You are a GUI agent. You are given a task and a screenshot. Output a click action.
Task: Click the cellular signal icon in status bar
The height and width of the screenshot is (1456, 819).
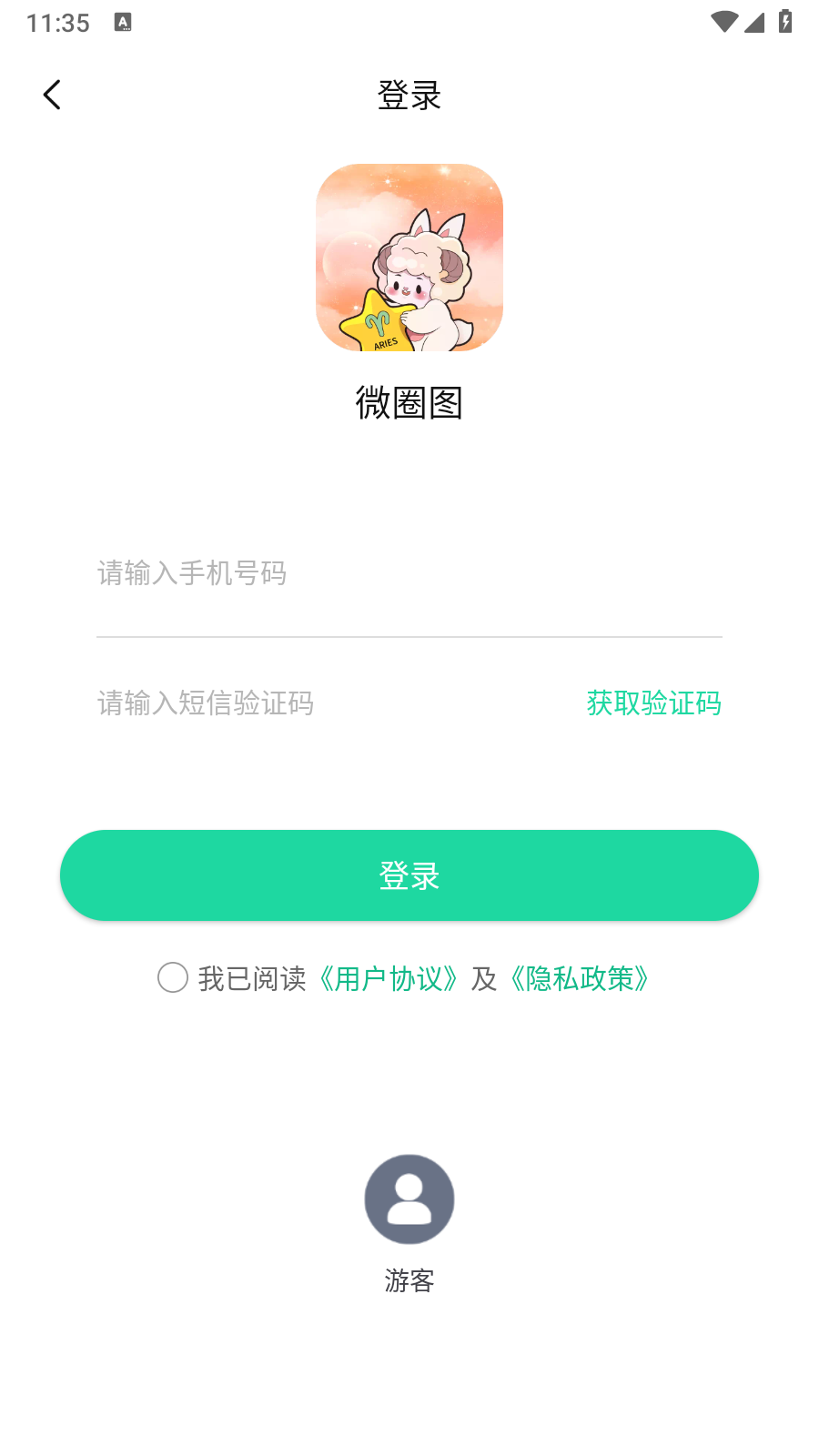pos(755,22)
